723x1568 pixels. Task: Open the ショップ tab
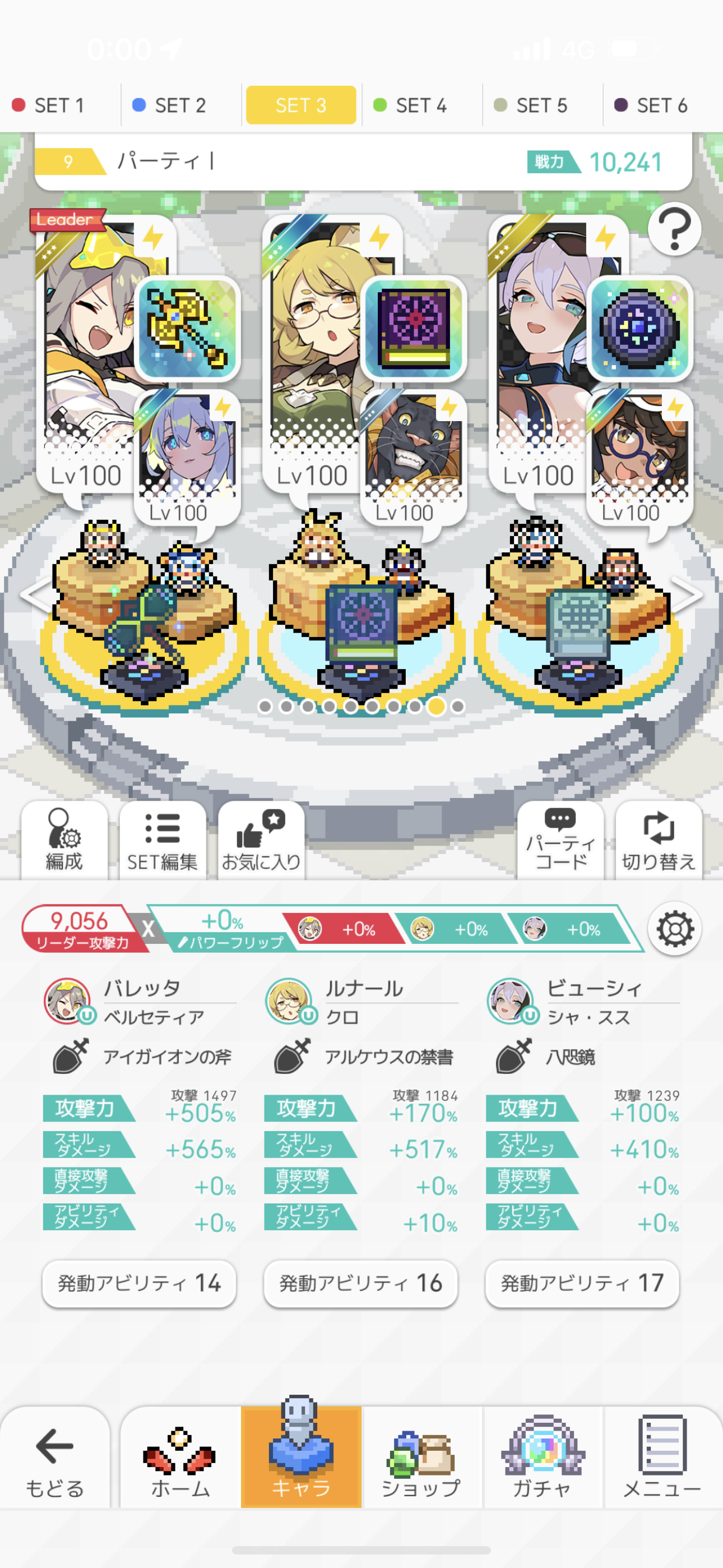[421, 1461]
